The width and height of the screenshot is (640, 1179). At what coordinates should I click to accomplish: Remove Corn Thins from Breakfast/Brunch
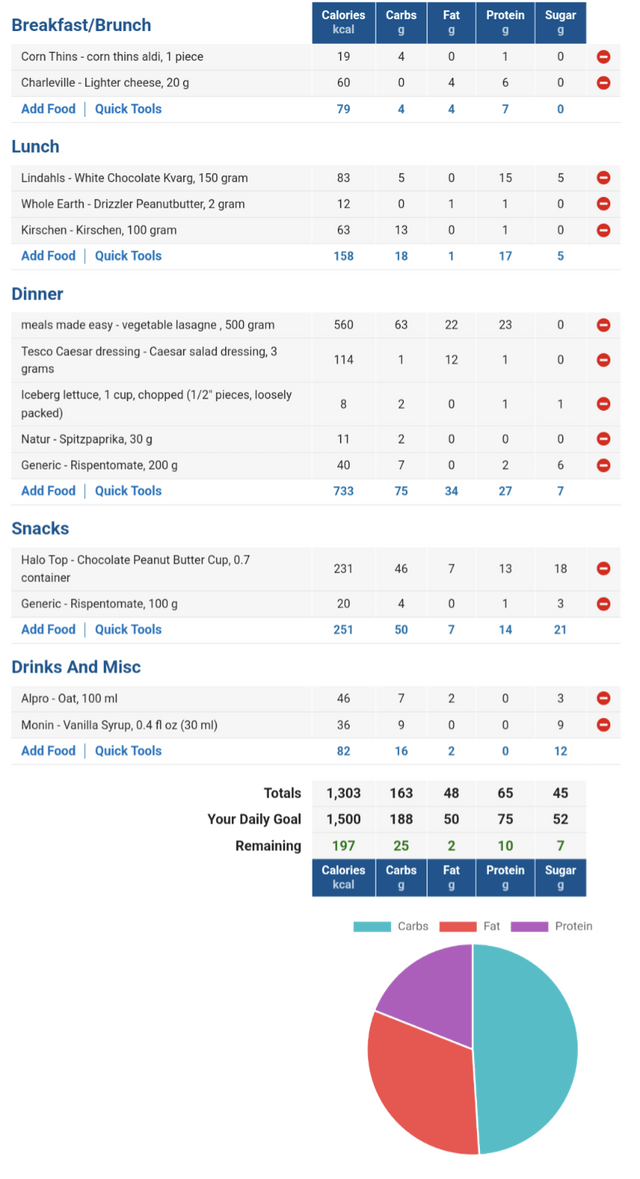click(603, 56)
